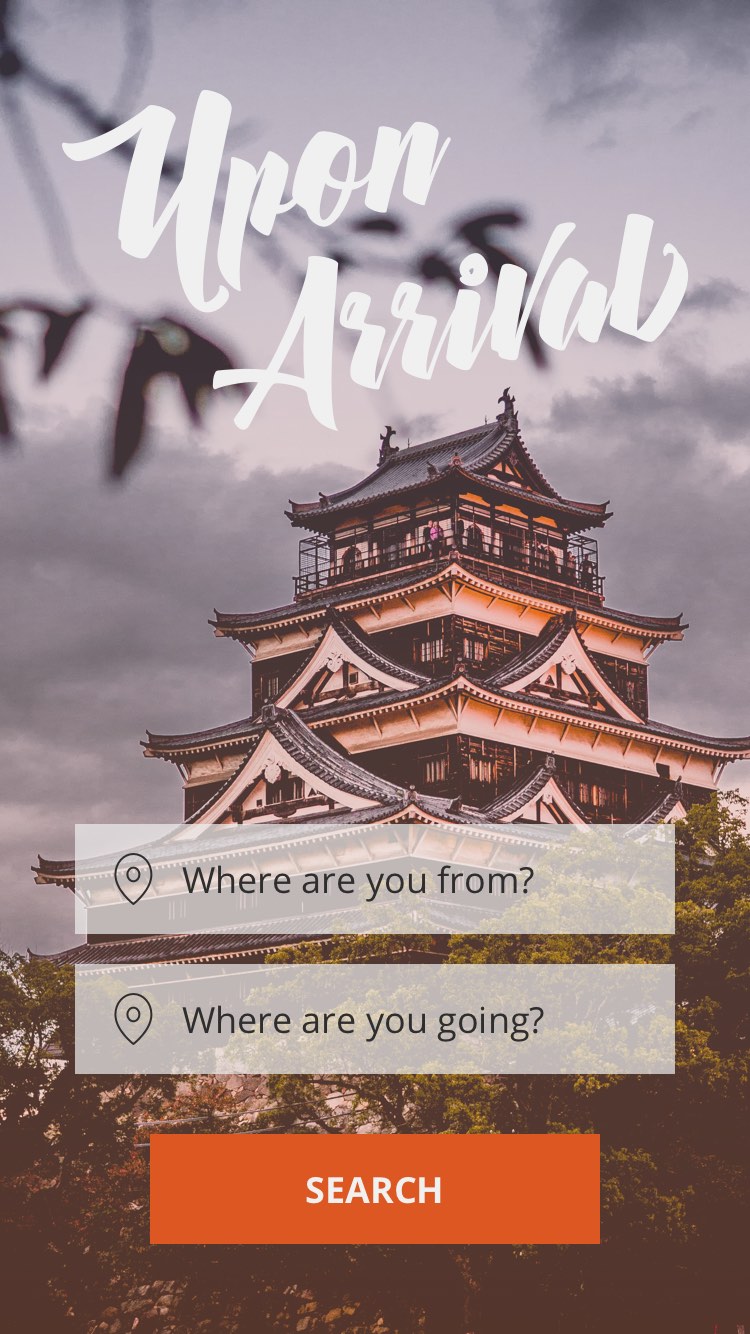
Task: Tap the 'Where are you from?' field
Action: click(x=375, y=879)
